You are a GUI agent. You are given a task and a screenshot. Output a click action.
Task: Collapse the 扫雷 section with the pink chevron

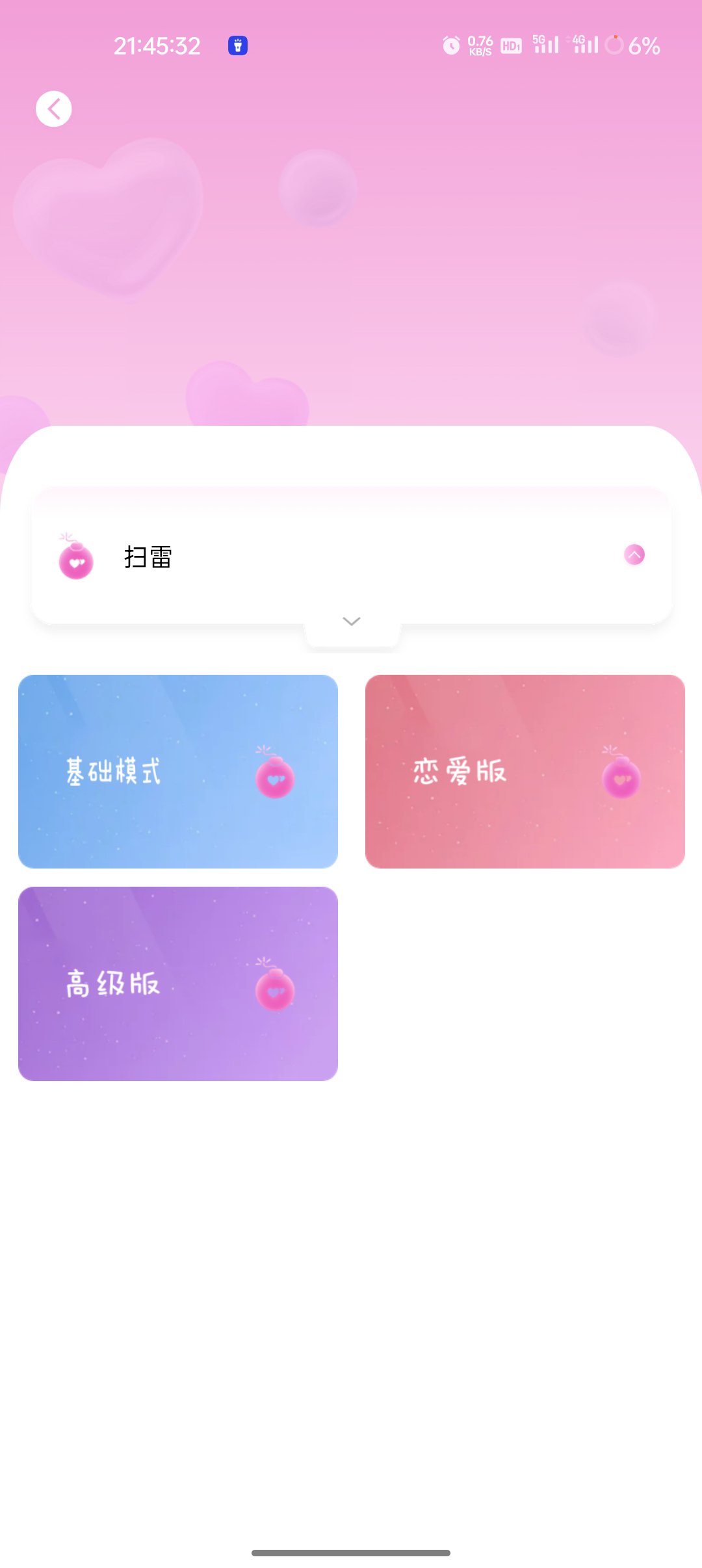point(634,555)
